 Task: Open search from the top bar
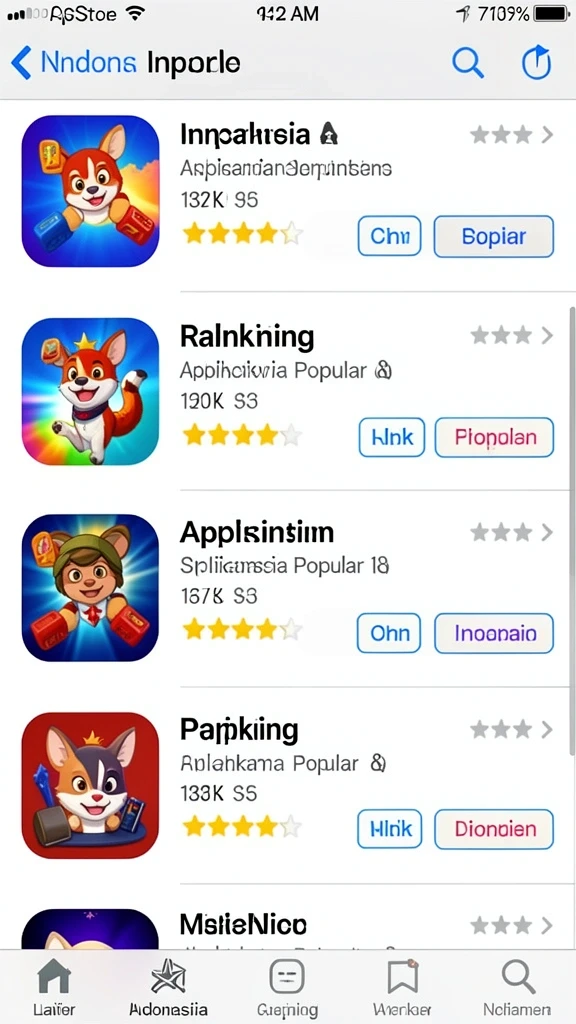tap(468, 63)
